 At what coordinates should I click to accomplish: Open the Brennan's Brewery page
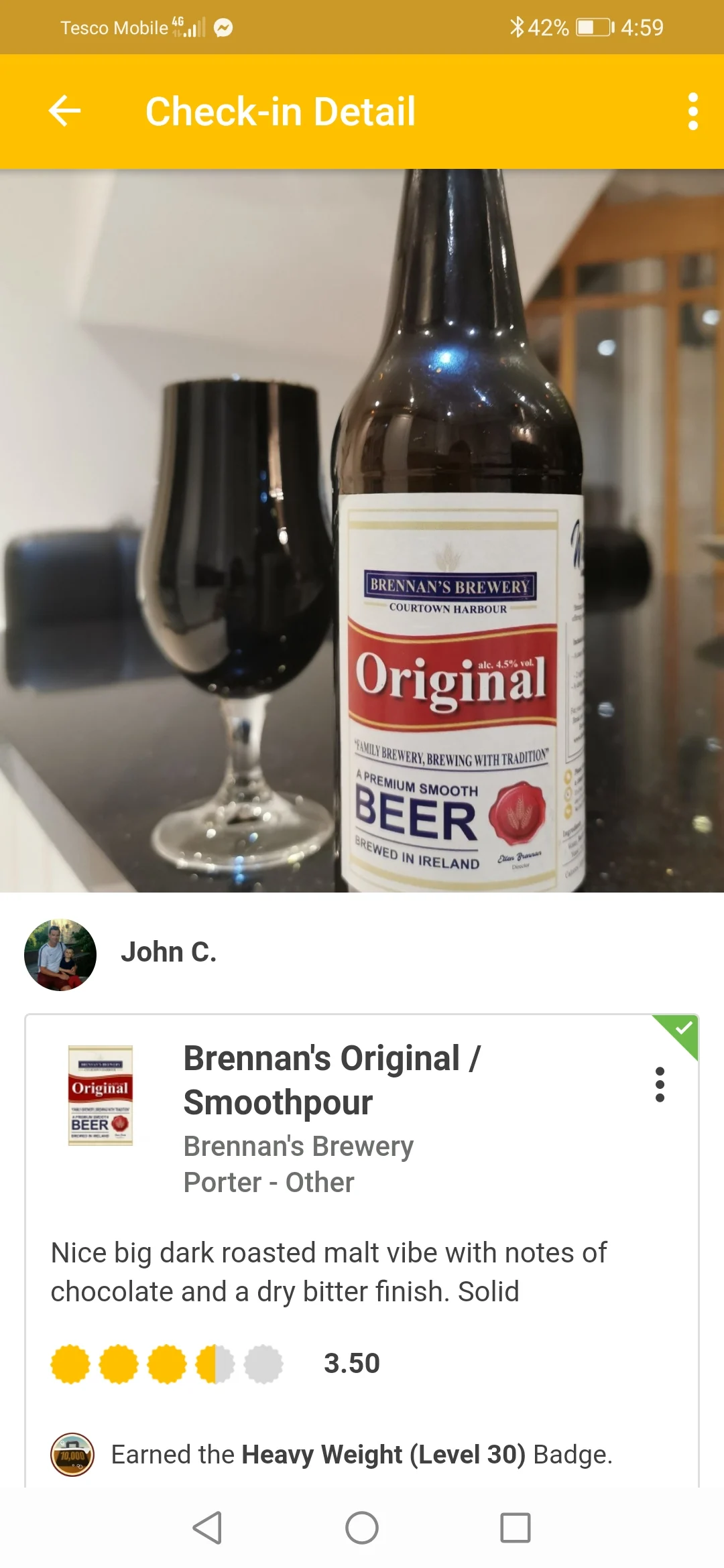pyautogui.click(x=298, y=1146)
